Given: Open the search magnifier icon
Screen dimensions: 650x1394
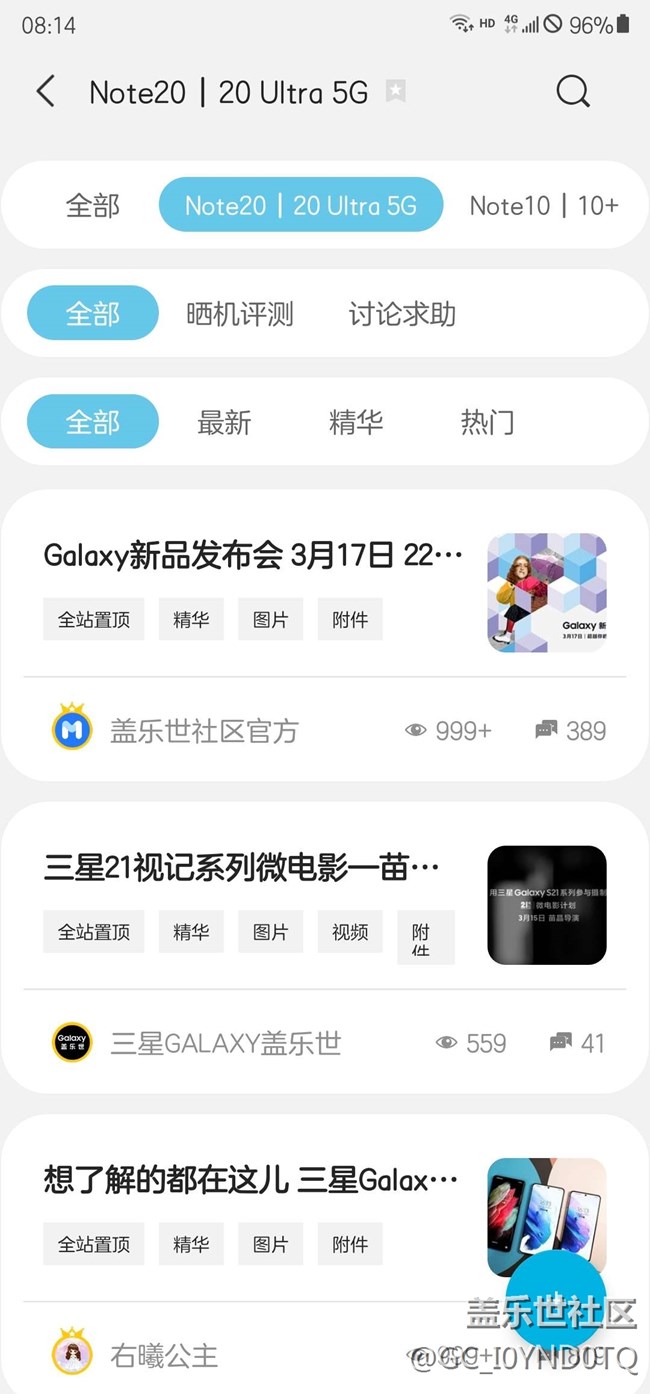Looking at the screenshot, I should [573, 92].
